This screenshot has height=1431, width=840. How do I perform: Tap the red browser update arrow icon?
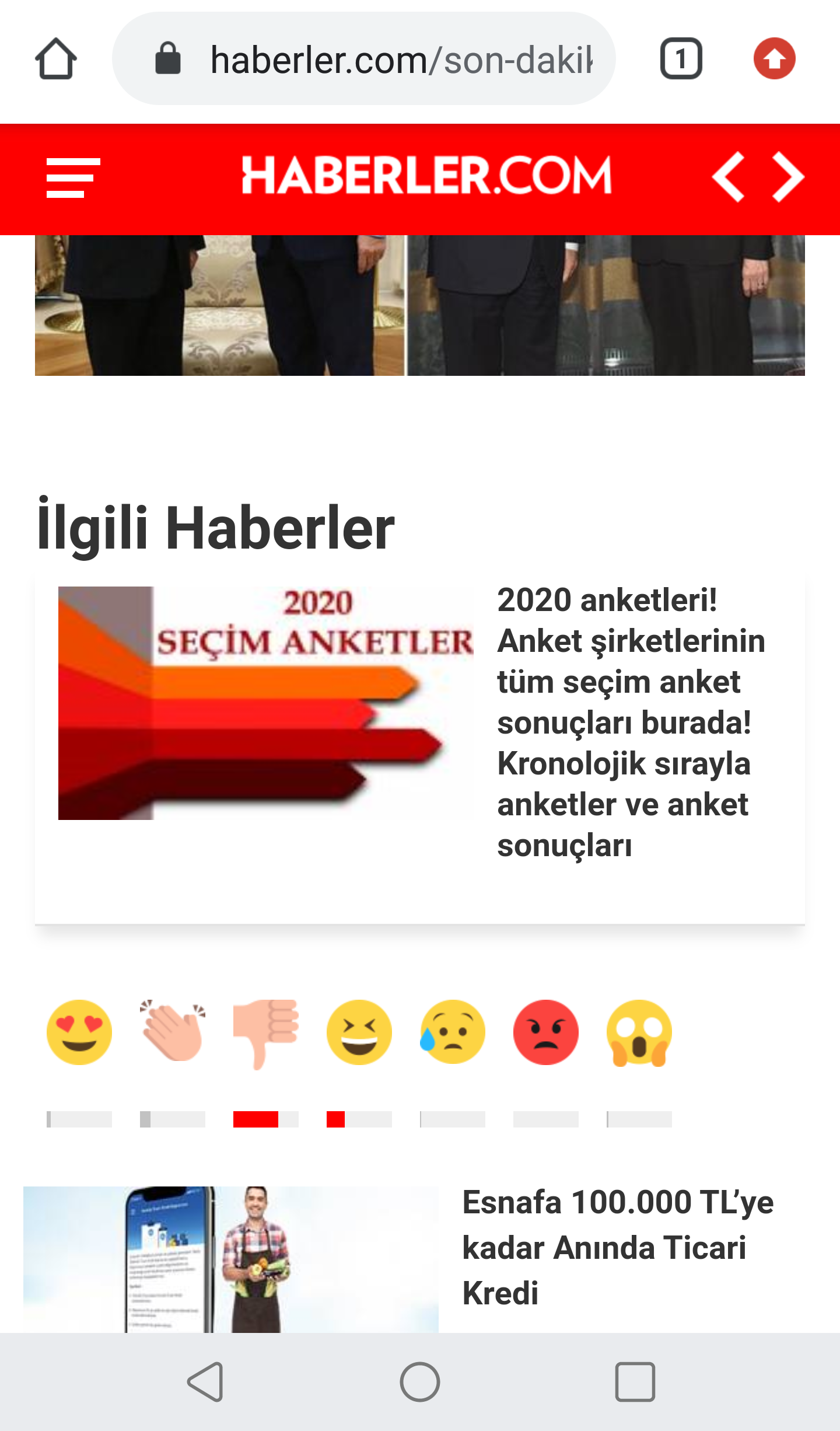(774, 59)
